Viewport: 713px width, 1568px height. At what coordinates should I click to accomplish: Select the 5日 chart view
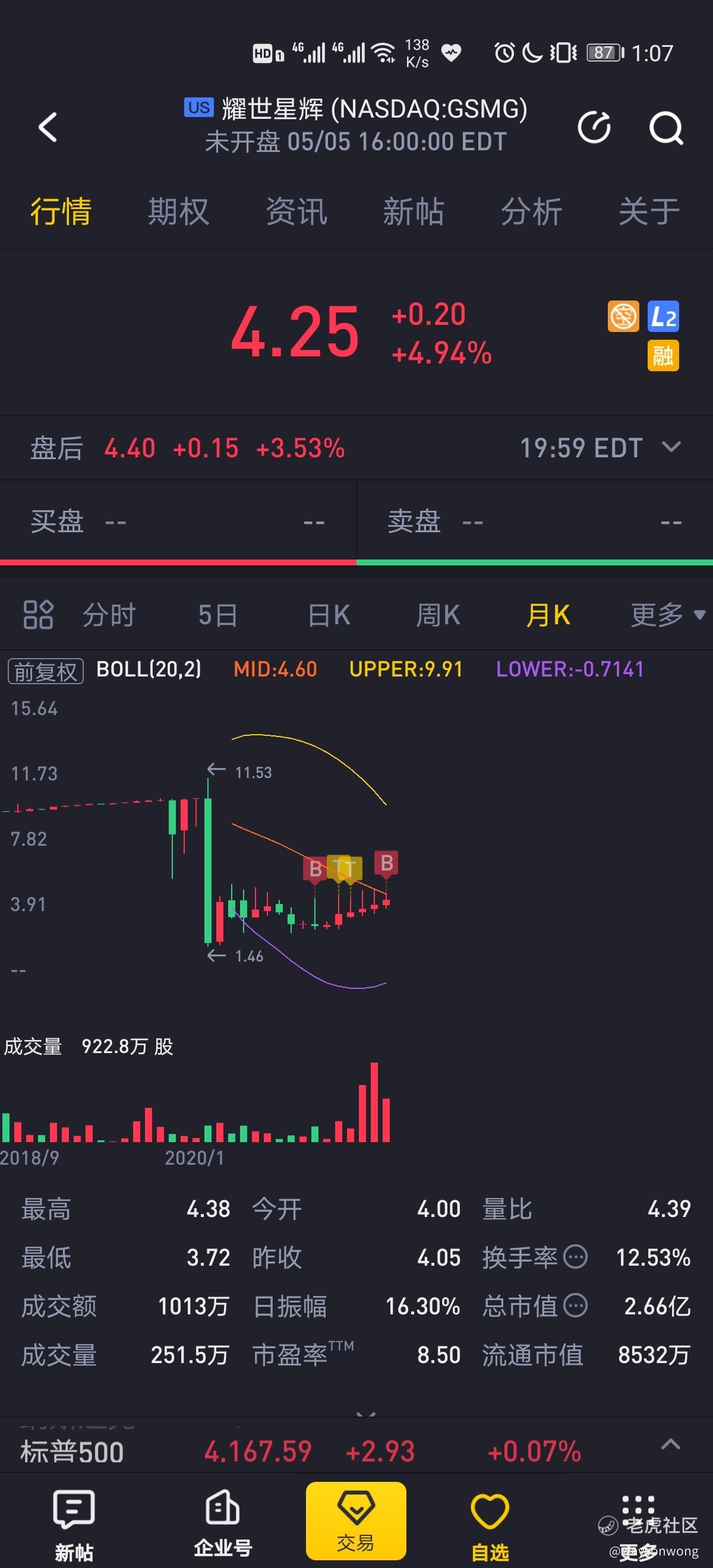[217, 615]
